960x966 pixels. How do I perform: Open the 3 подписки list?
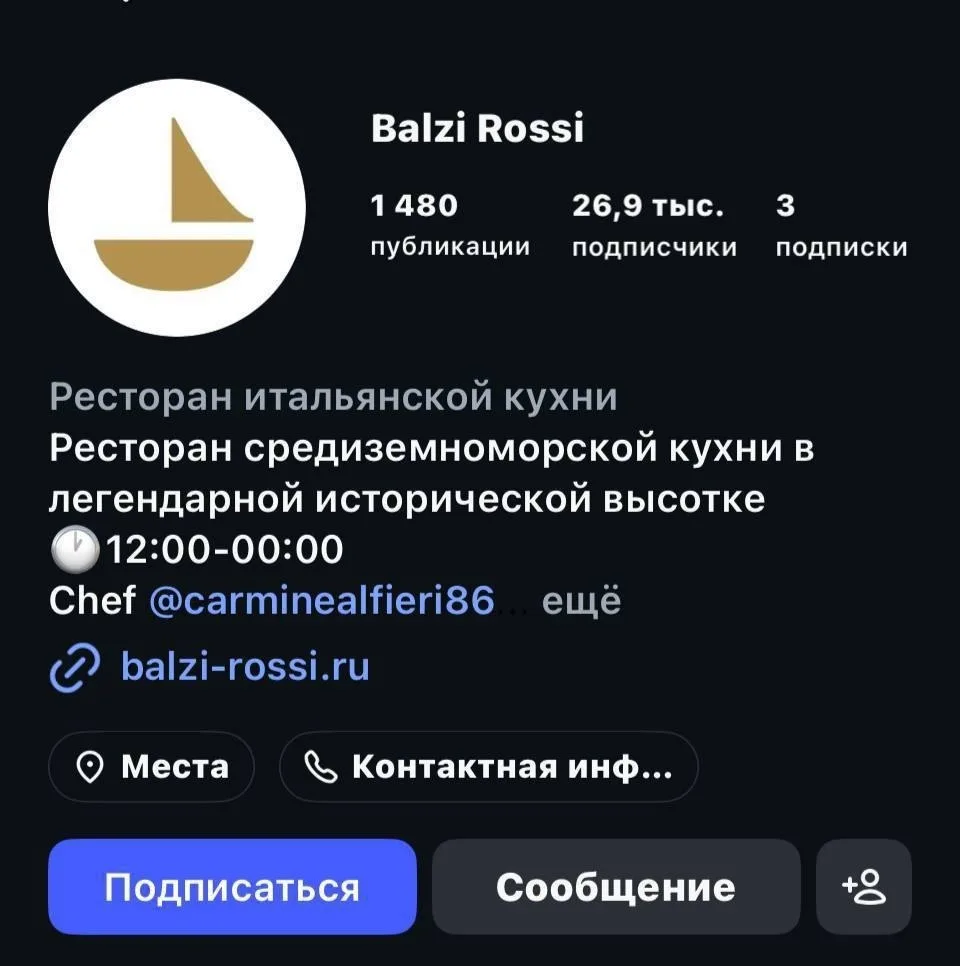coord(841,225)
